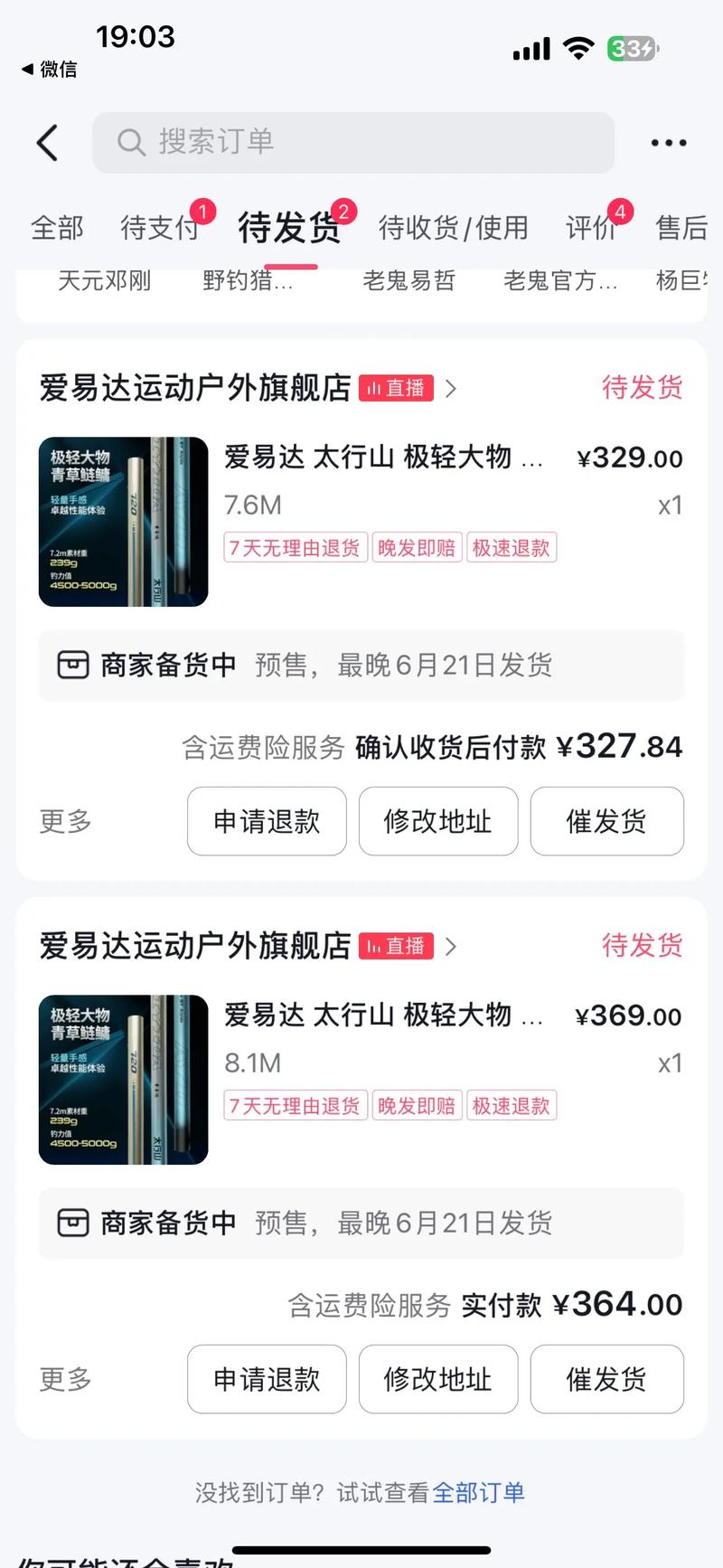Open the 7.6M order's store 爱易达运动户外旗舰店
The width and height of the screenshot is (723, 1568).
tap(195, 388)
